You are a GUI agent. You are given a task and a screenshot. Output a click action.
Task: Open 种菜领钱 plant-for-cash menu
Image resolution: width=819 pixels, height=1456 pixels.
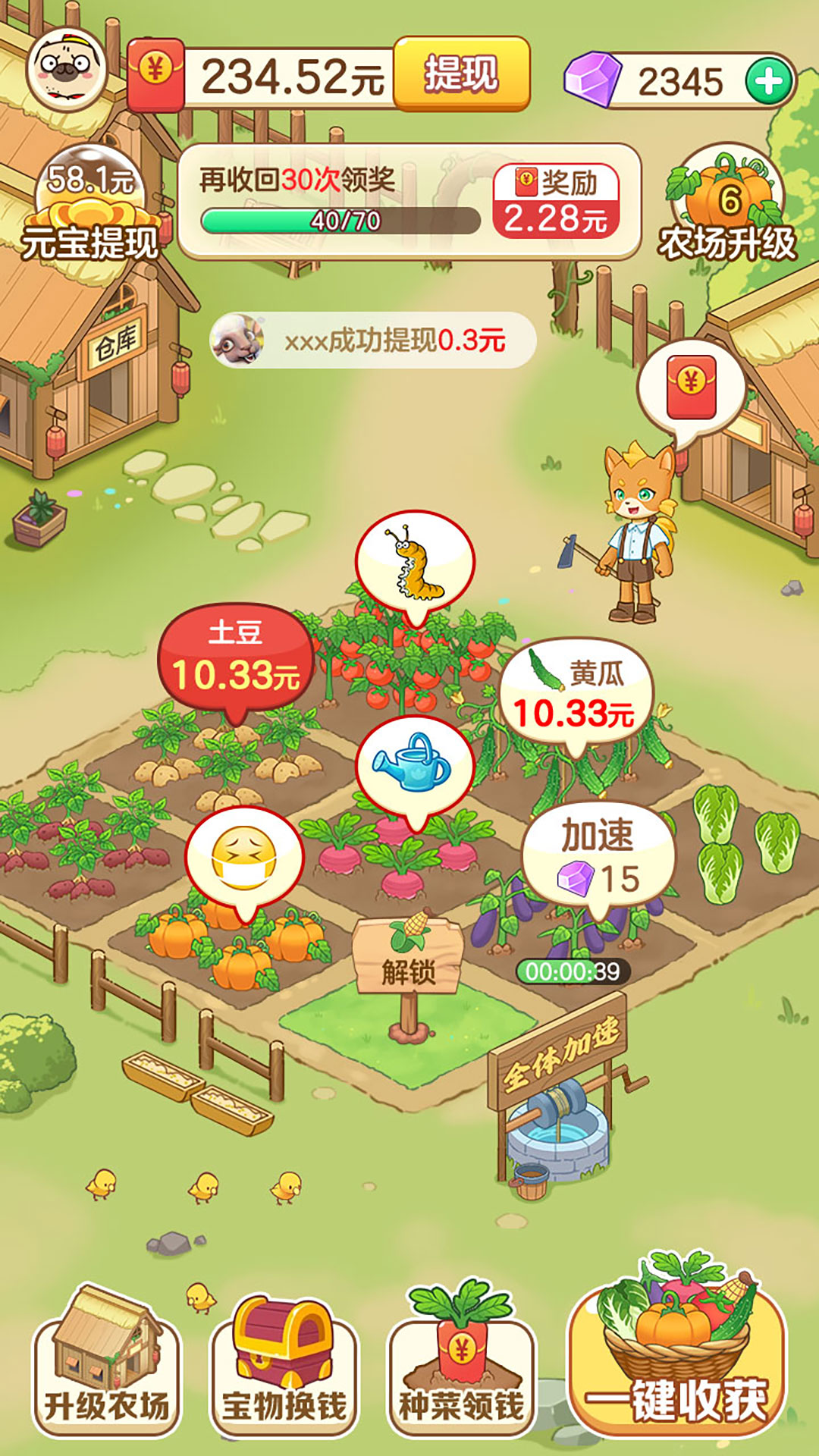[461, 1361]
